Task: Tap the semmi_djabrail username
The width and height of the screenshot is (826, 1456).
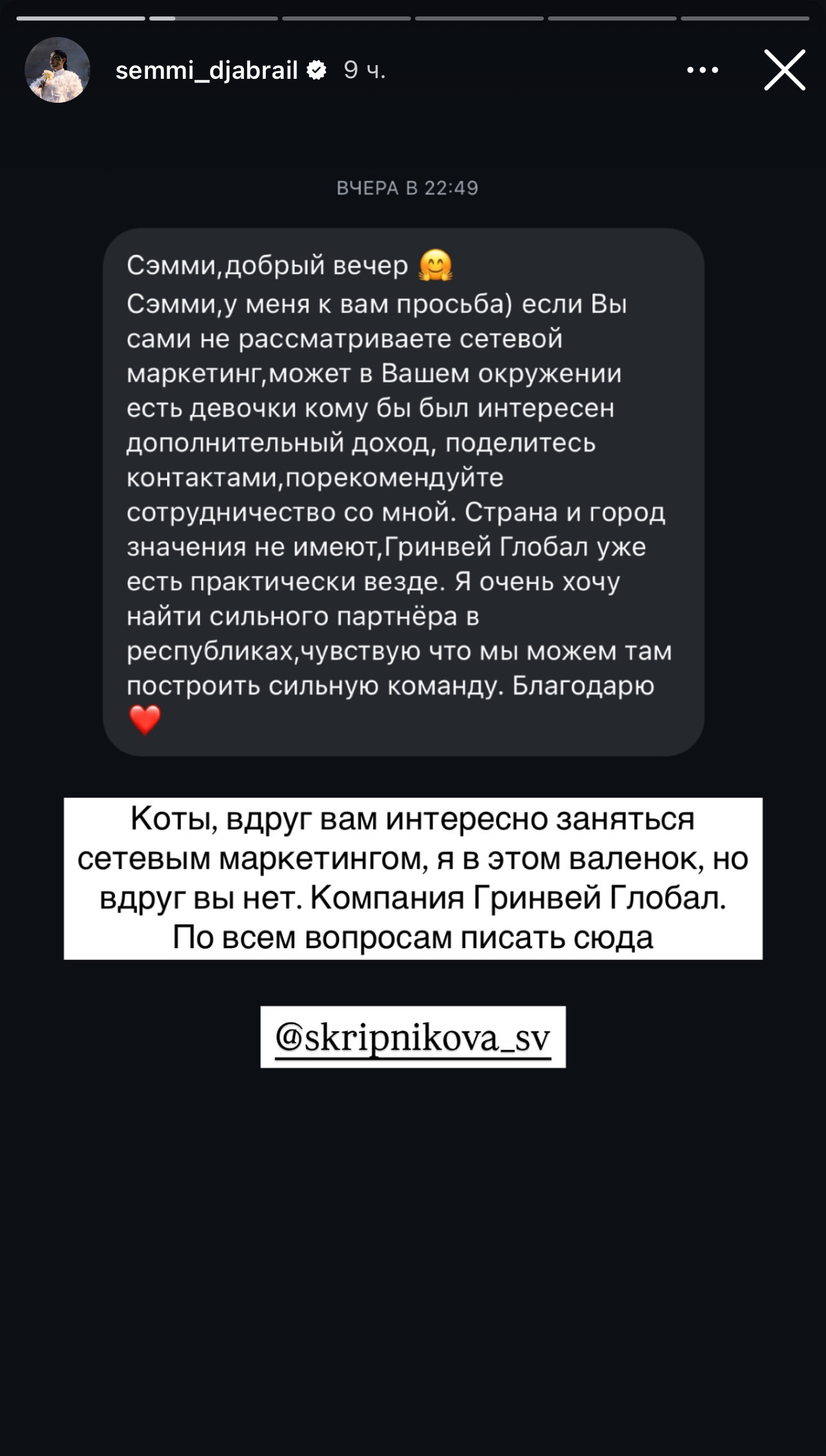Action: (207, 70)
